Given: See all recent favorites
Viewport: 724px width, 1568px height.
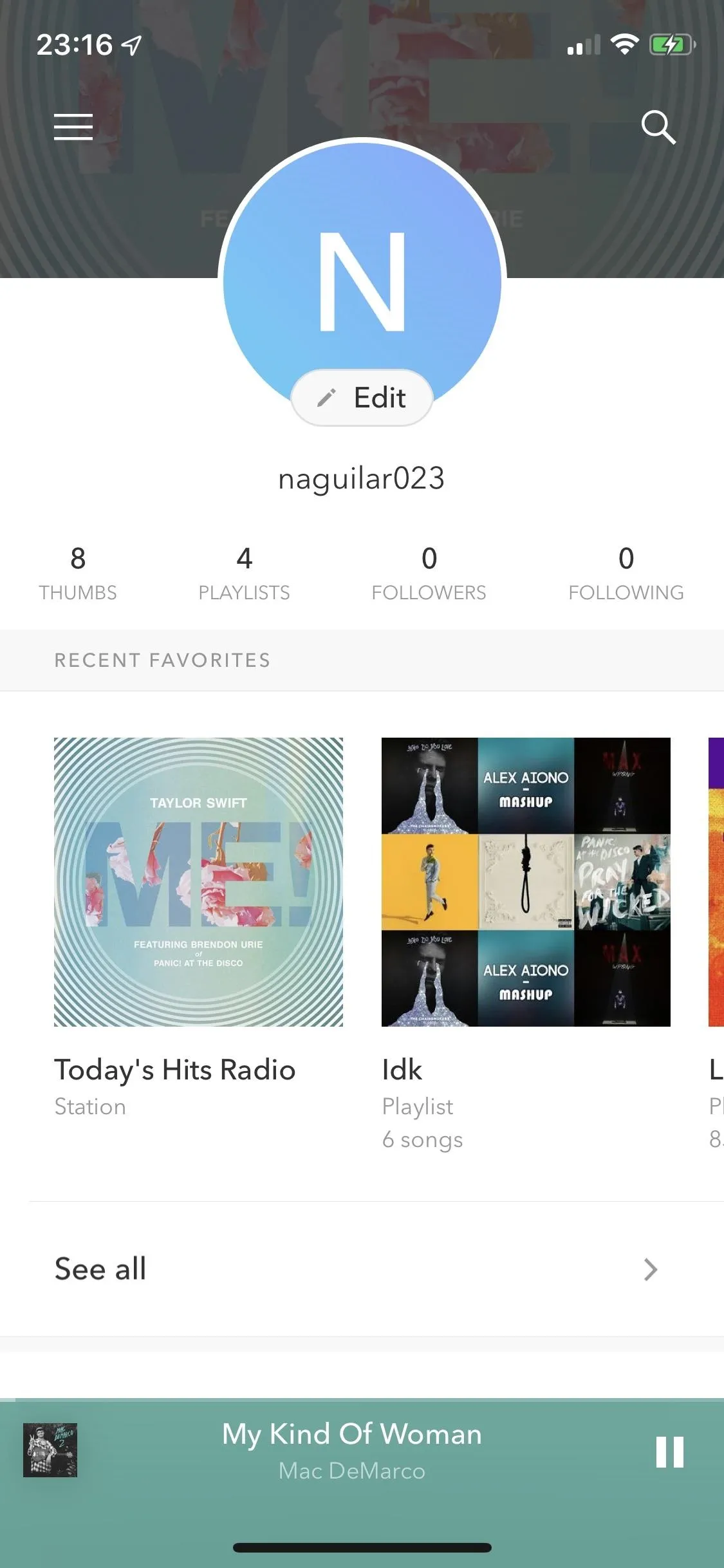Looking at the screenshot, I should [x=362, y=1269].
